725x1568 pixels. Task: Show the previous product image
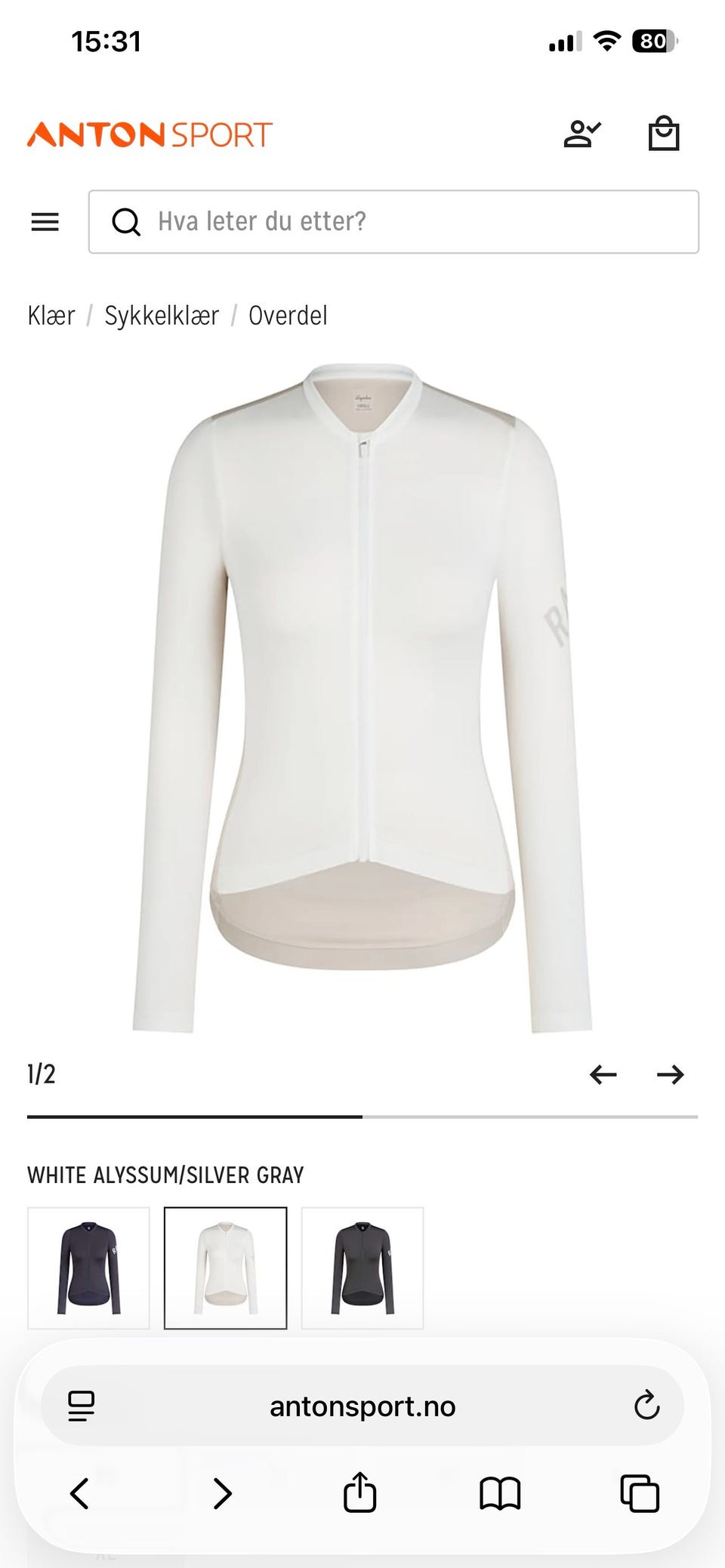603,1074
